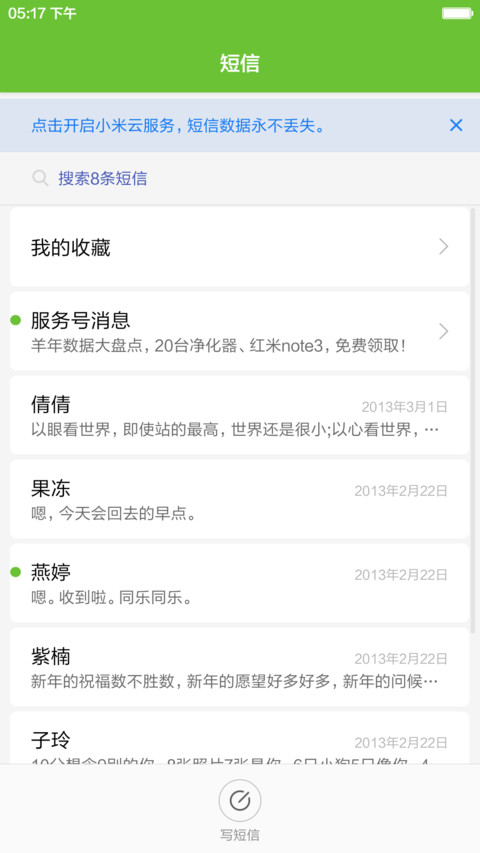
Task: Open 我的收藏
Action: click(239, 247)
